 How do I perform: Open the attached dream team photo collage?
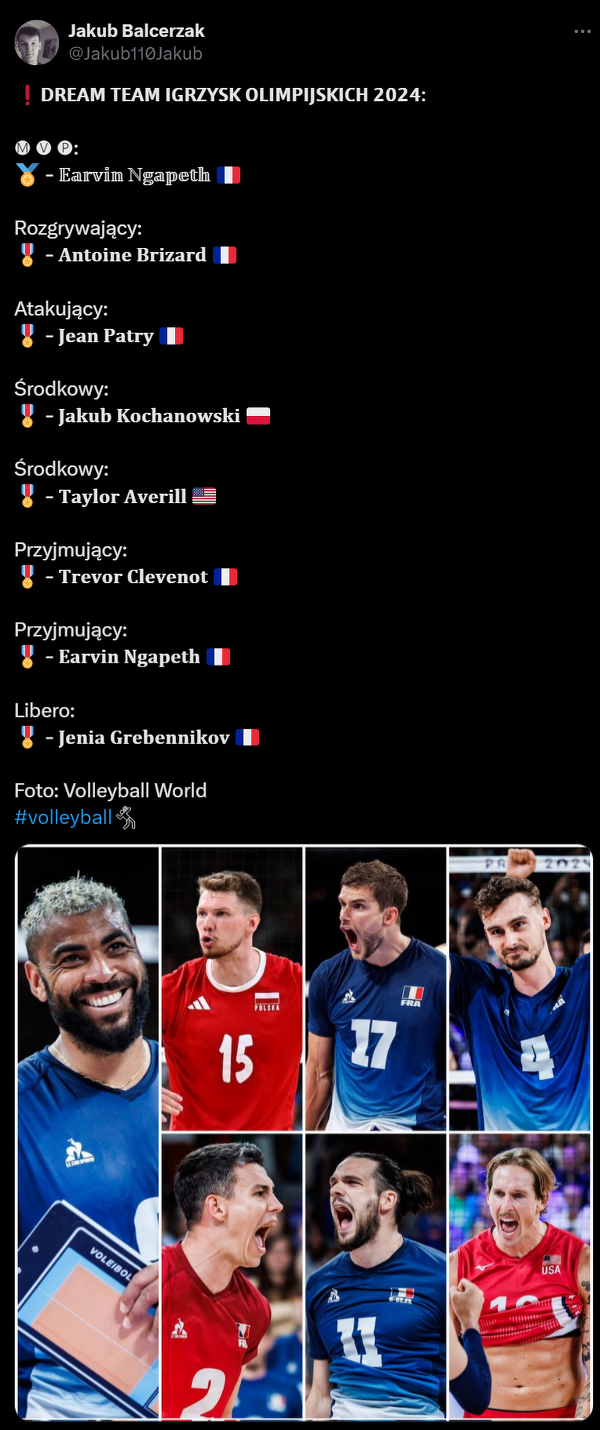point(304,1132)
